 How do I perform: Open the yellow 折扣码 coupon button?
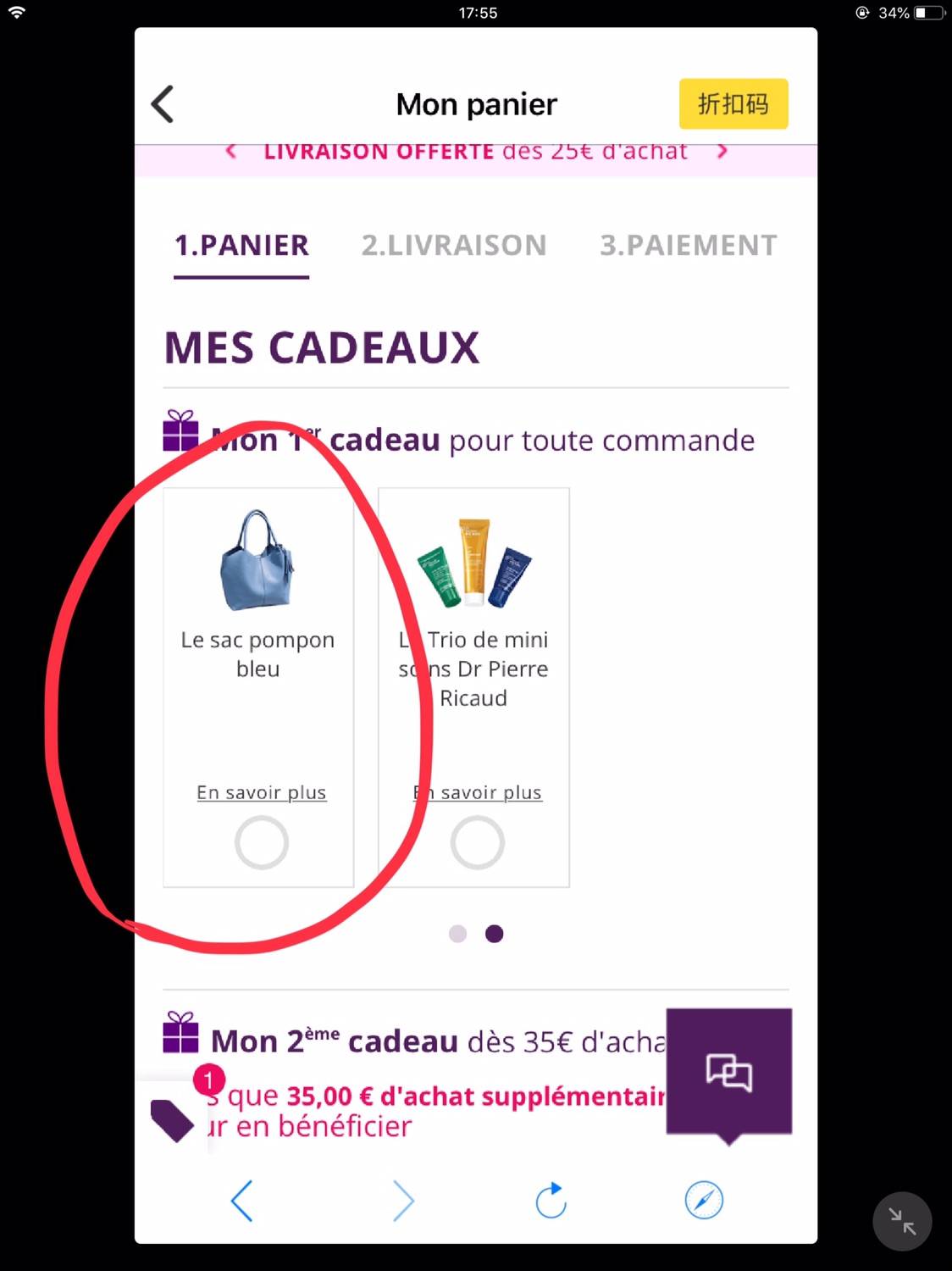click(733, 104)
